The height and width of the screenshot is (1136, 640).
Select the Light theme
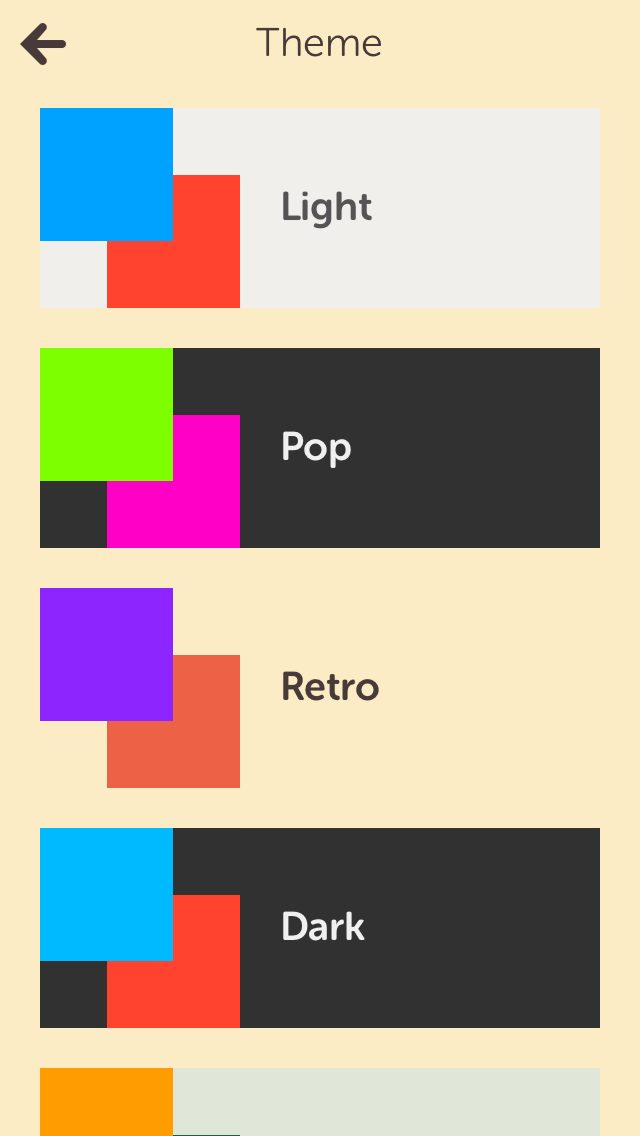click(320, 208)
